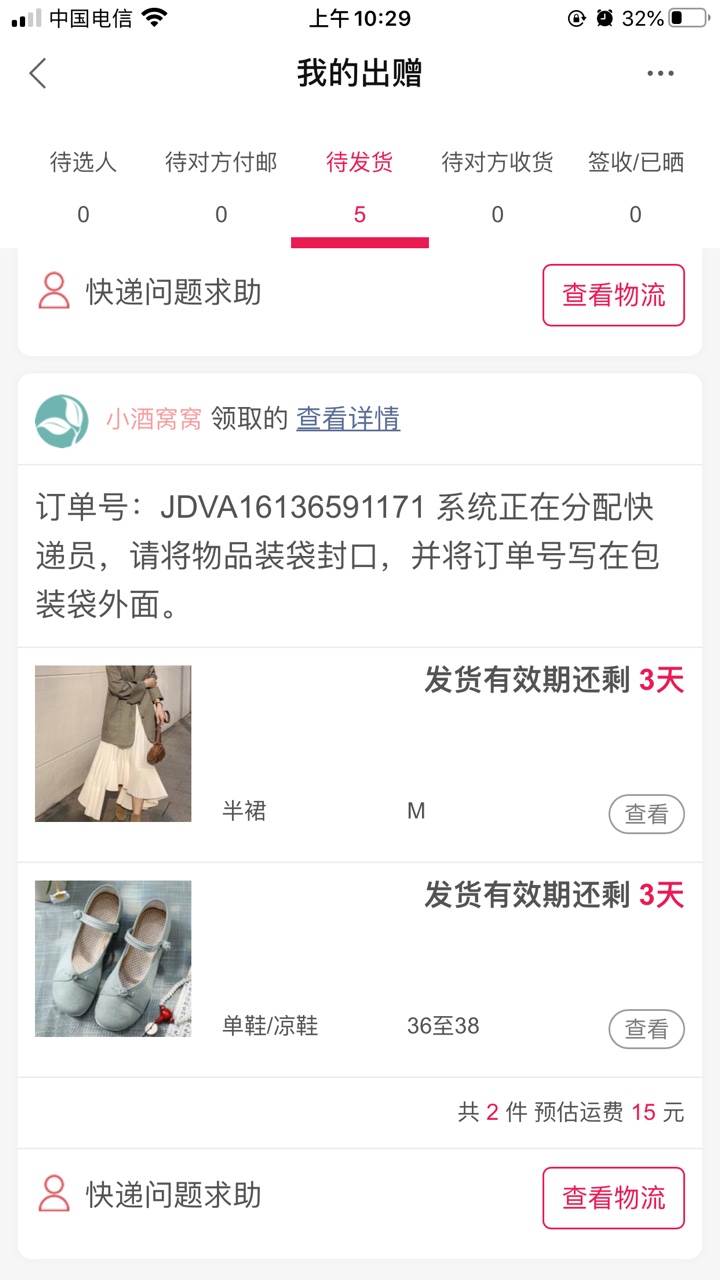Go back using the top-left arrow
Viewport: 720px width, 1280px height.
pyautogui.click(x=38, y=73)
